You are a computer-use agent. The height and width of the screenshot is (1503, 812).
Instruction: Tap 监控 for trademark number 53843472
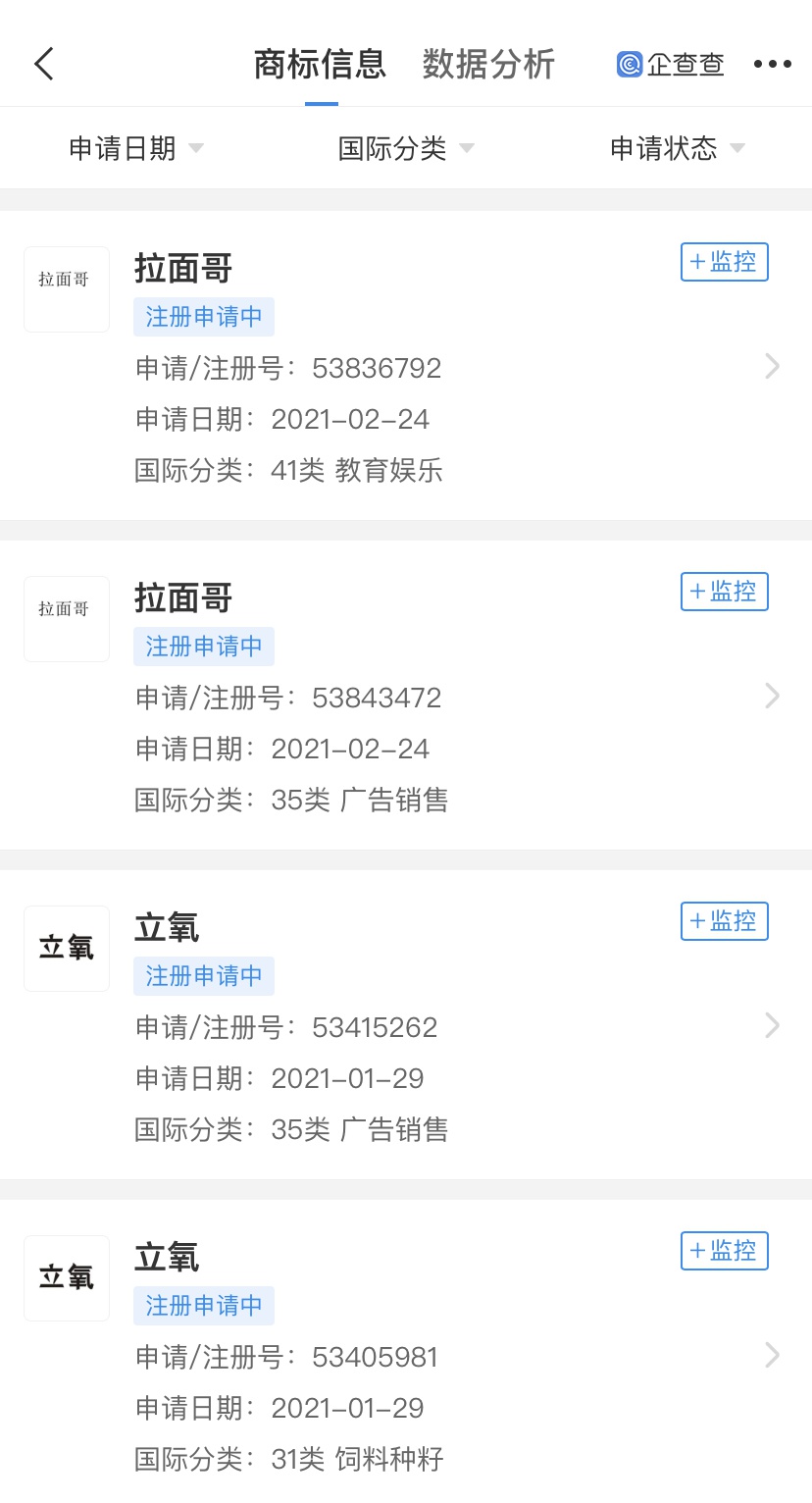tap(725, 592)
